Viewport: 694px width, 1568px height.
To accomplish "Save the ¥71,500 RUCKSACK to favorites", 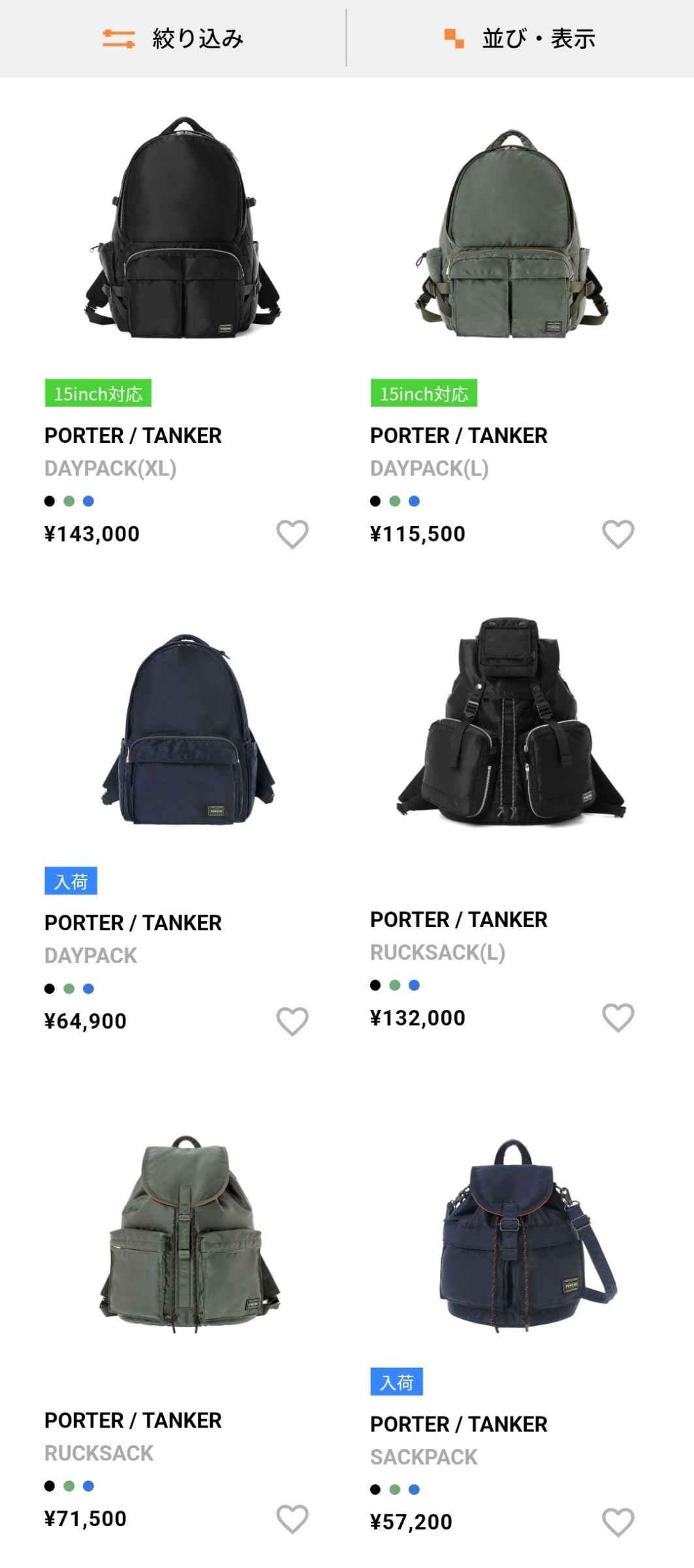I will point(292,1519).
